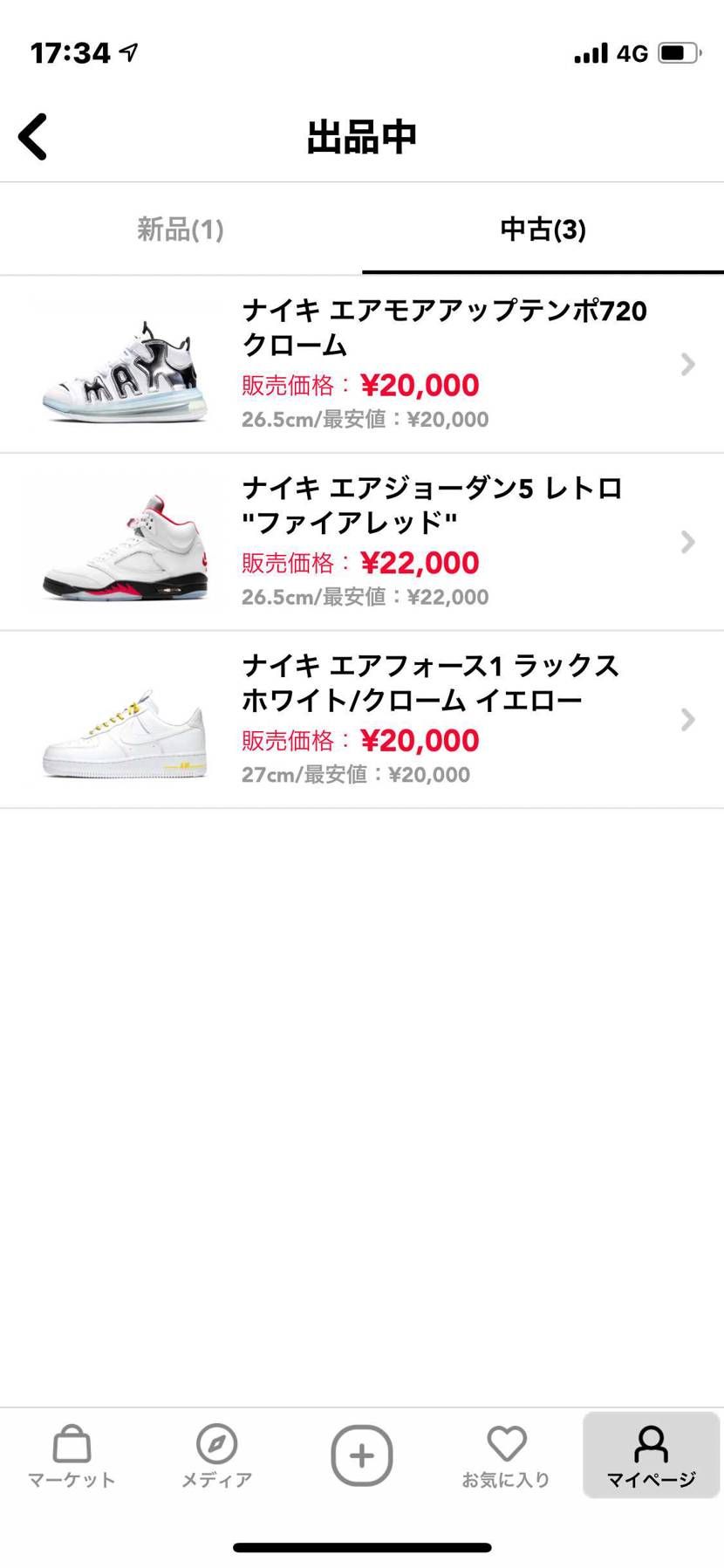Tap the ¥22,000 sale price text
The height and width of the screenshot is (1568, 724).
(x=421, y=563)
